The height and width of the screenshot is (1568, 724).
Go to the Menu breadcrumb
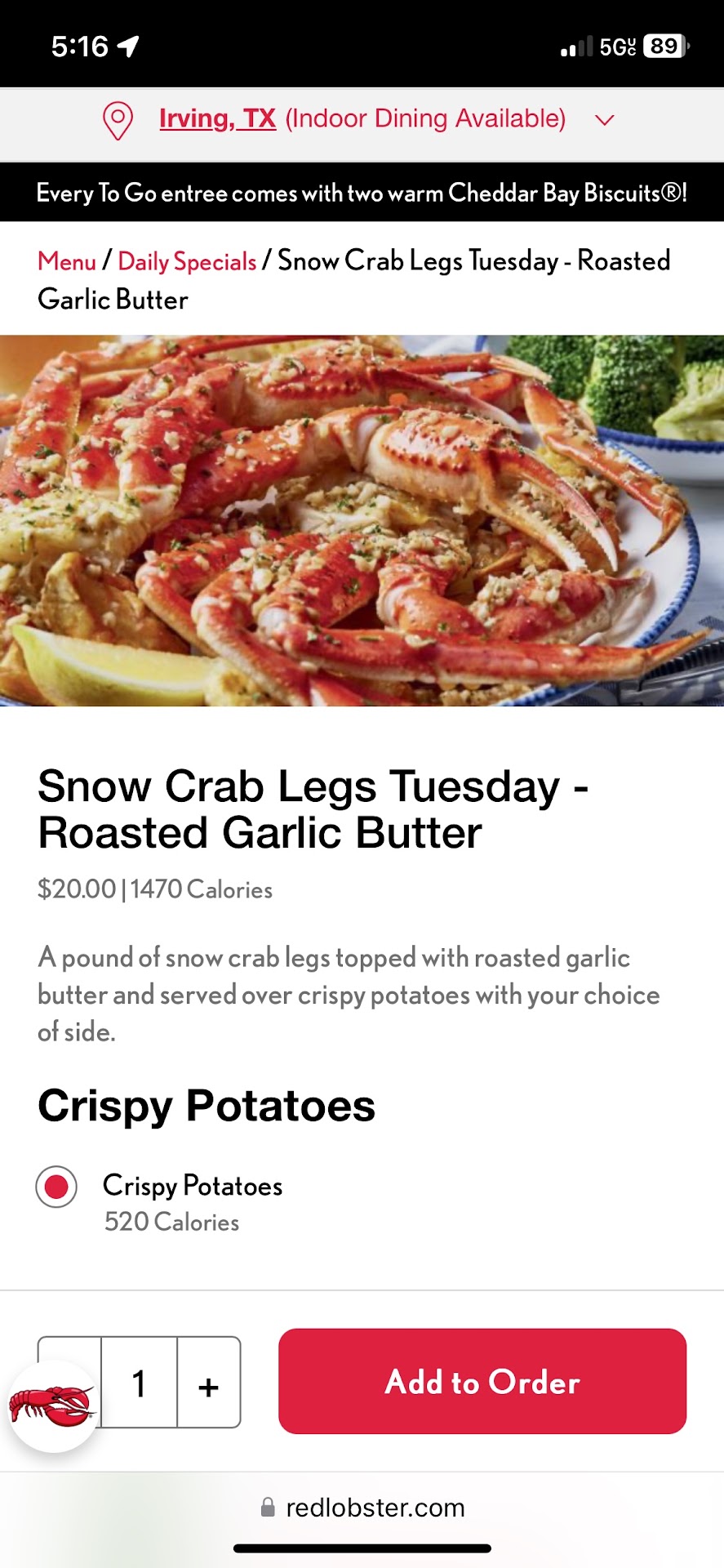click(67, 261)
